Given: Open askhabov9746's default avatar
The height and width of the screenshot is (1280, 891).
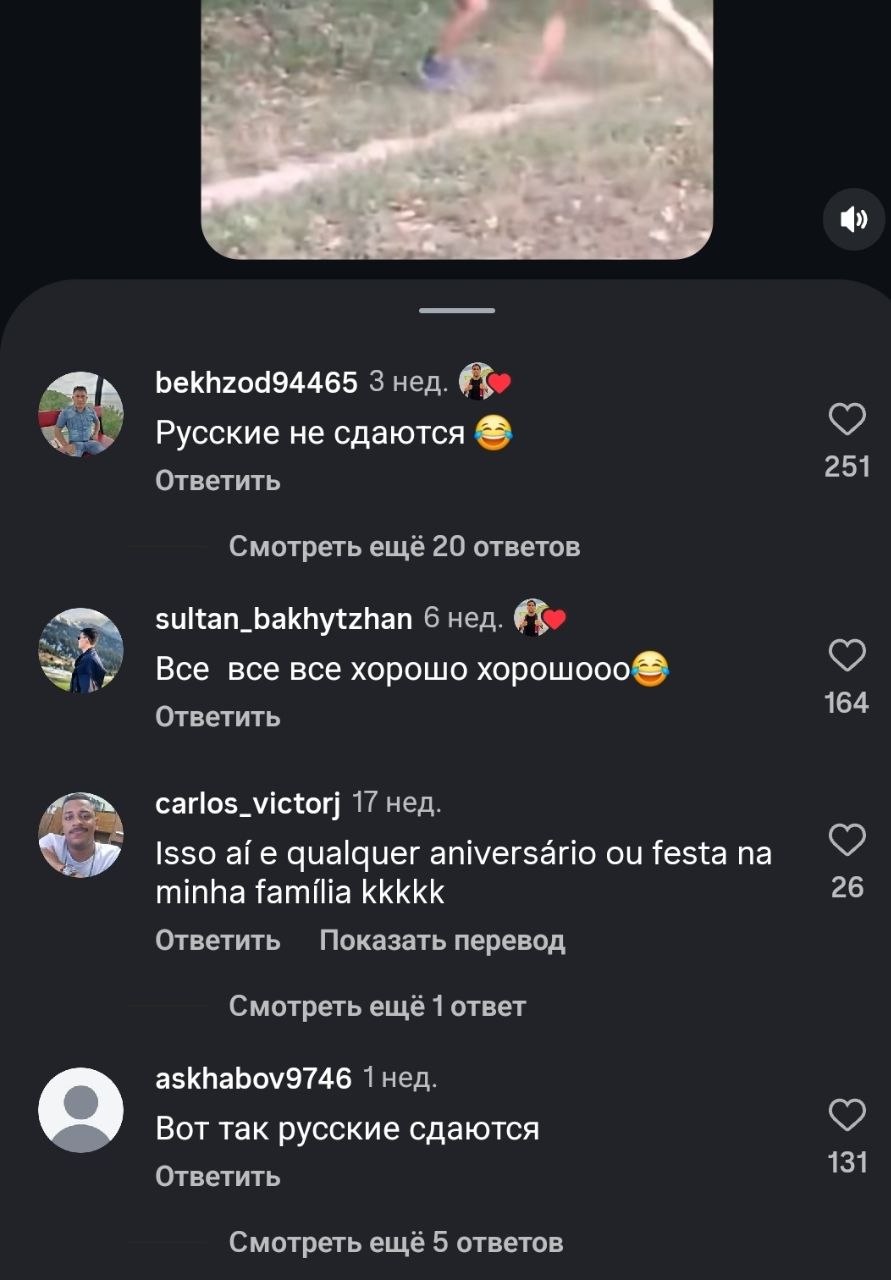Looking at the screenshot, I should (x=81, y=1110).
